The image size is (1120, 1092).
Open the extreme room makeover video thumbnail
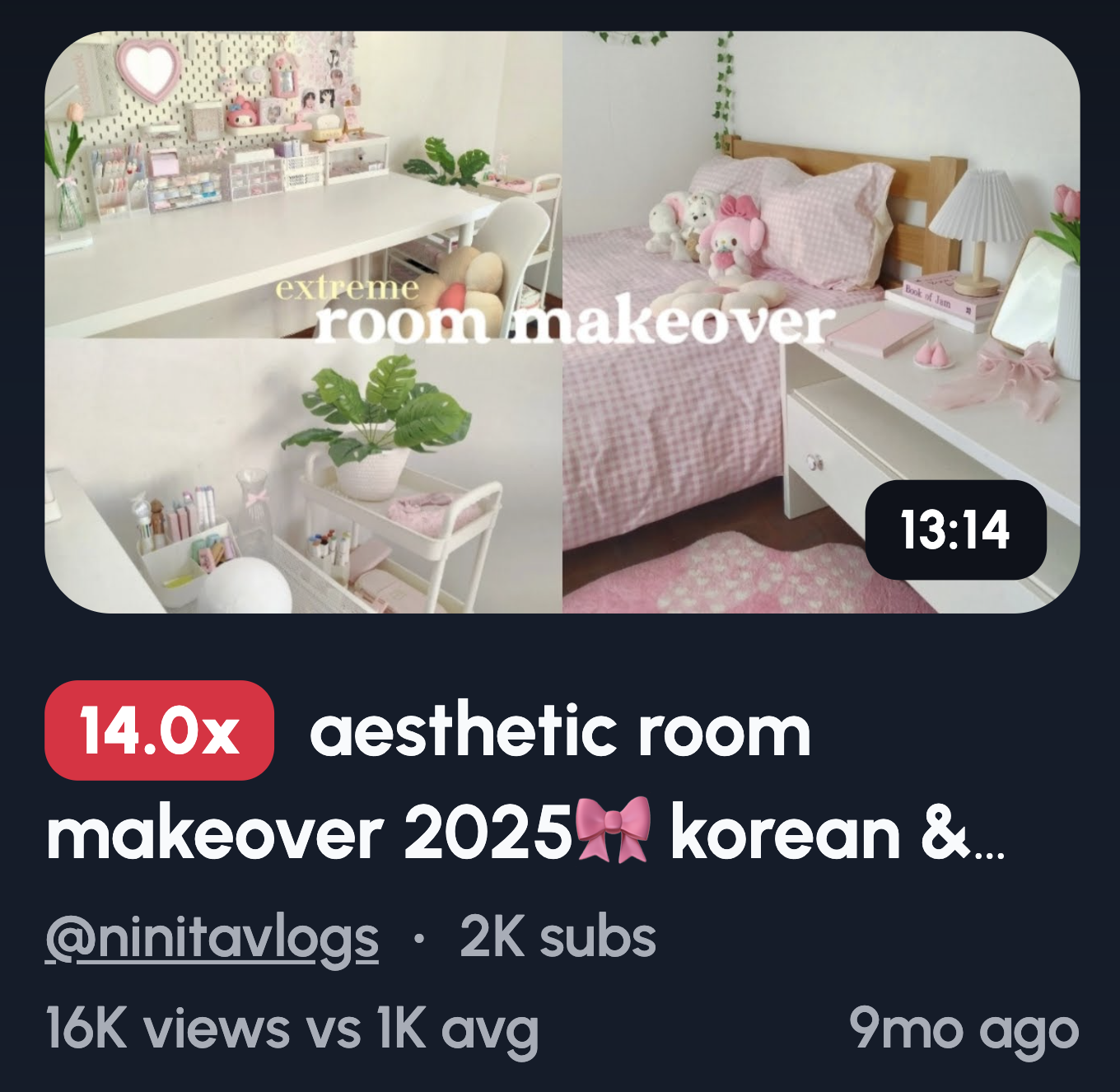coord(562,321)
